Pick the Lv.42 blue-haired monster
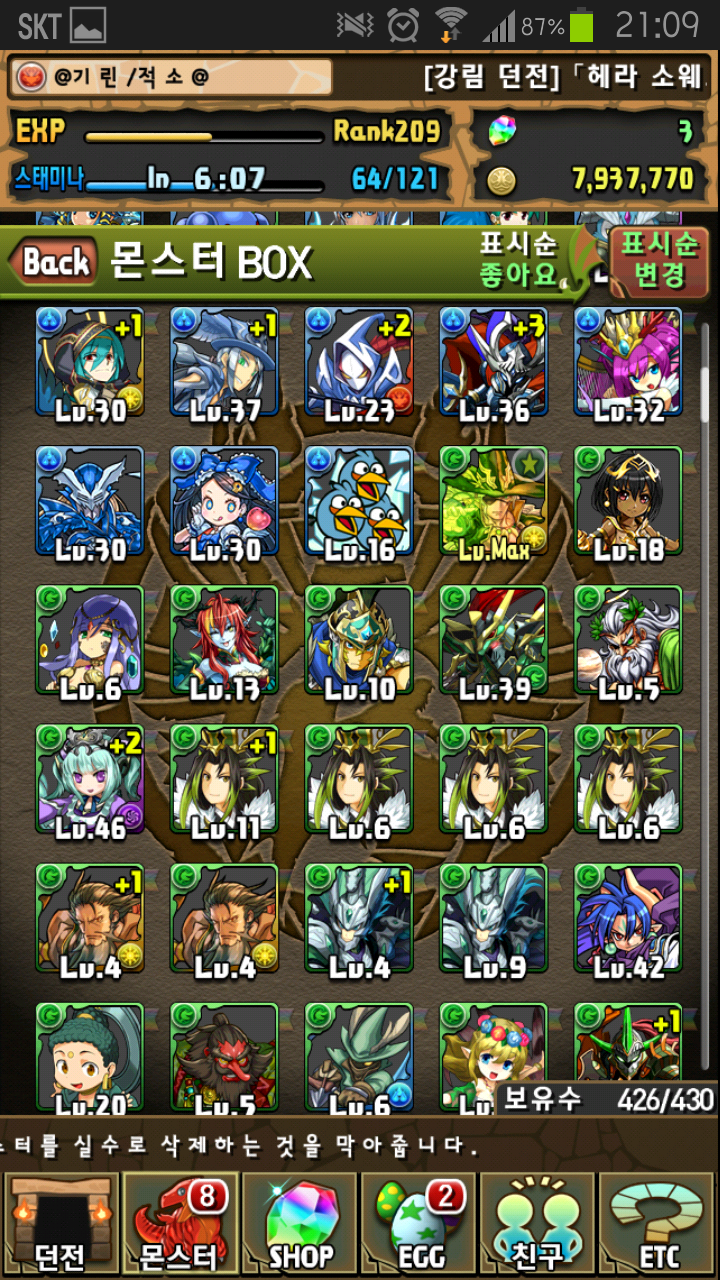 [628, 921]
